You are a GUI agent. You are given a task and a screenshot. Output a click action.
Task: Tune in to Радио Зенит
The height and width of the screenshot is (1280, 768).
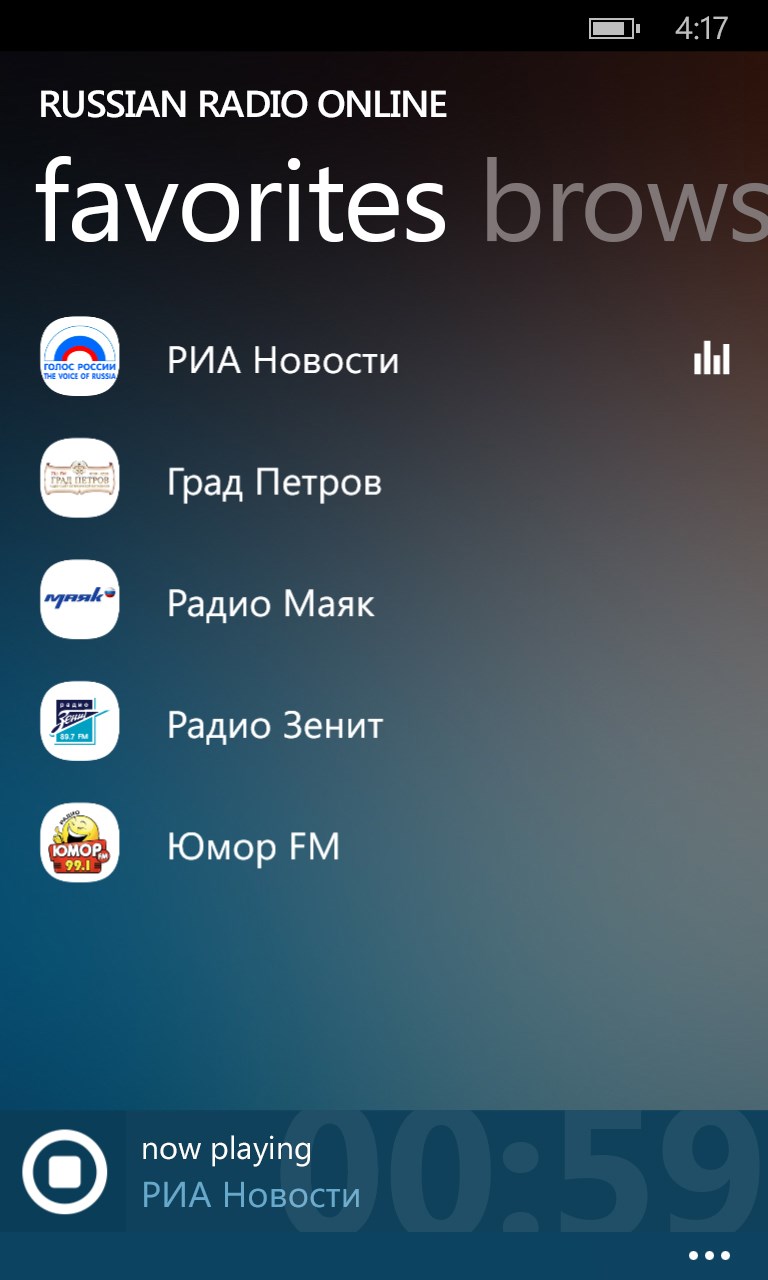tap(275, 725)
